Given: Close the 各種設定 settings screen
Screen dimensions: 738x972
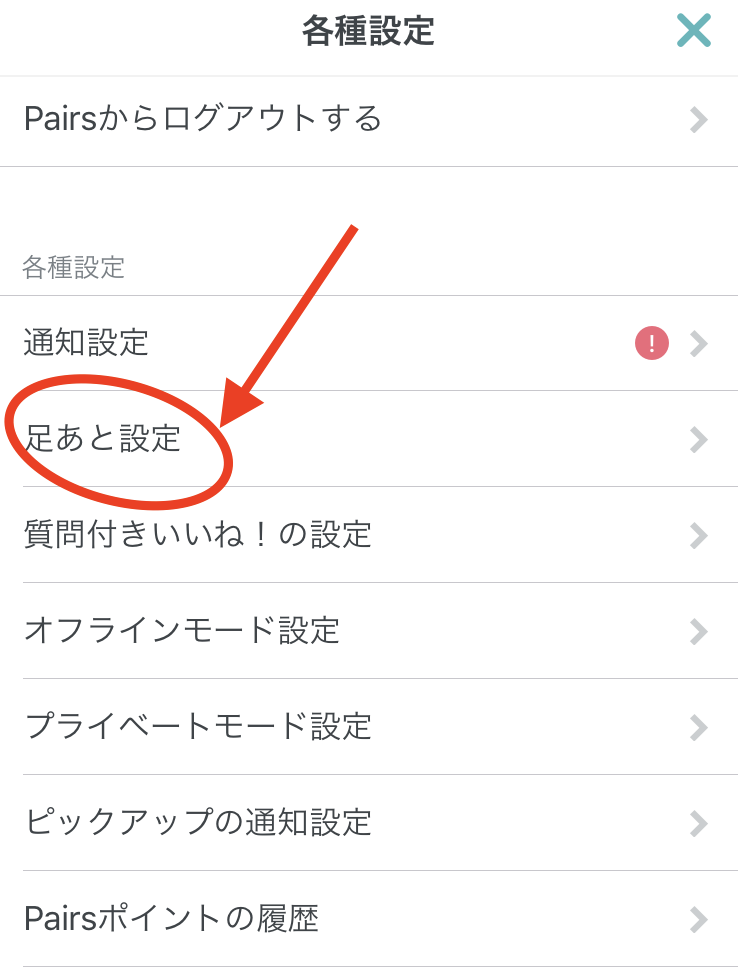Looking at the screenshot, I should (693, 31).
